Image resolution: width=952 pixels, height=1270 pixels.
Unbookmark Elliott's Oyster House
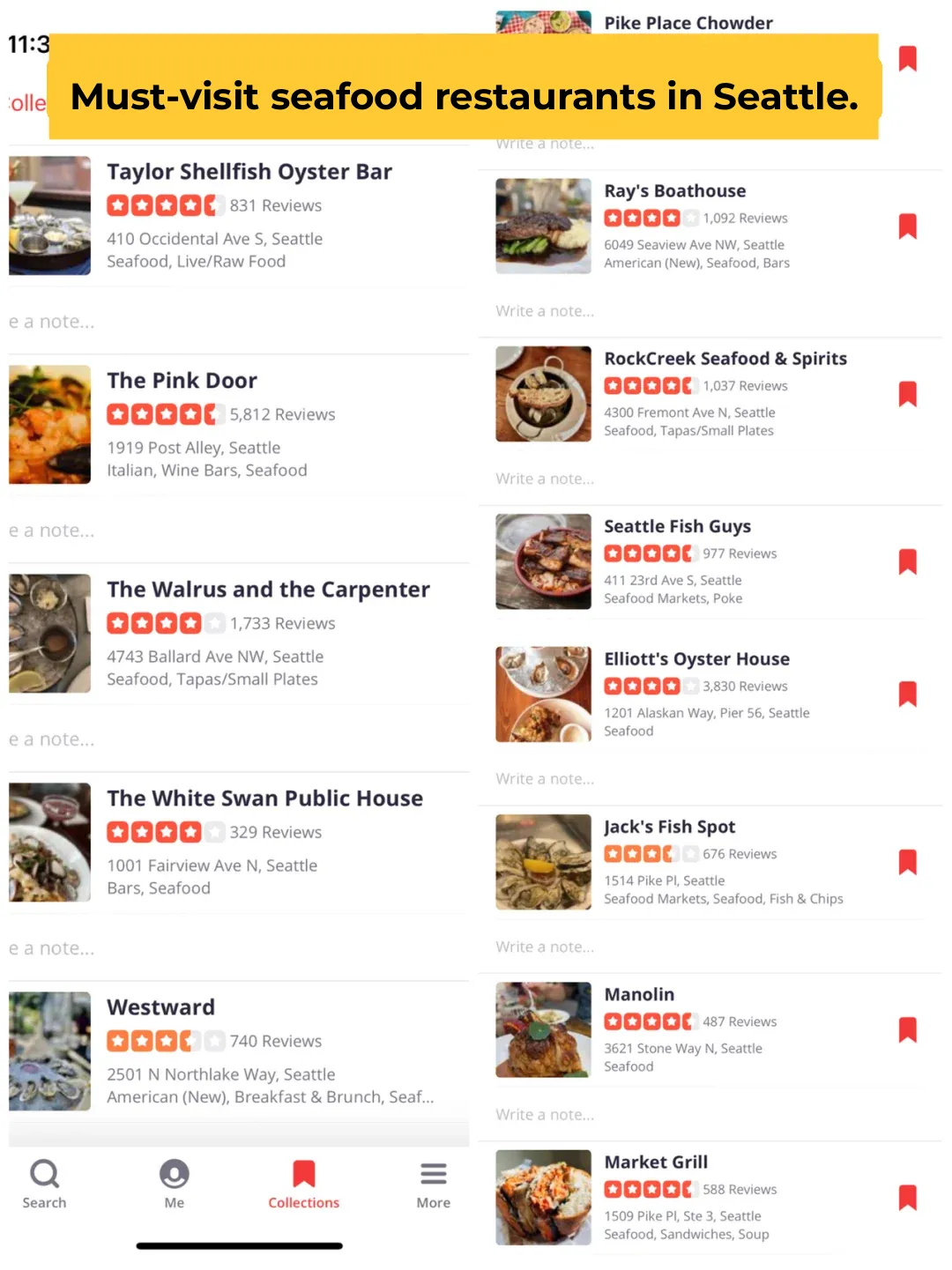coord(907,694)
